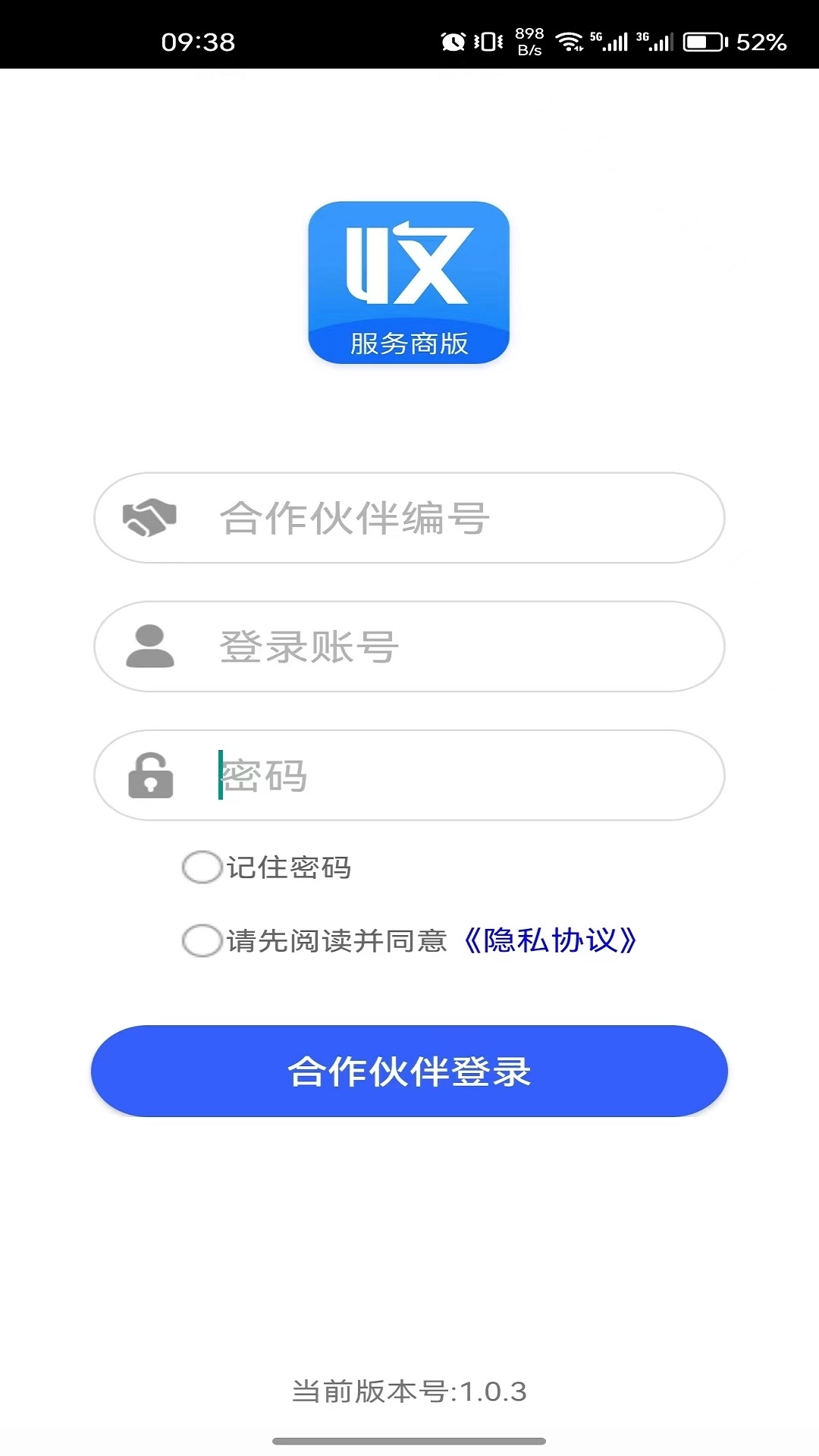Click the alarm clock icon in status bar

(x=453, y=41)
